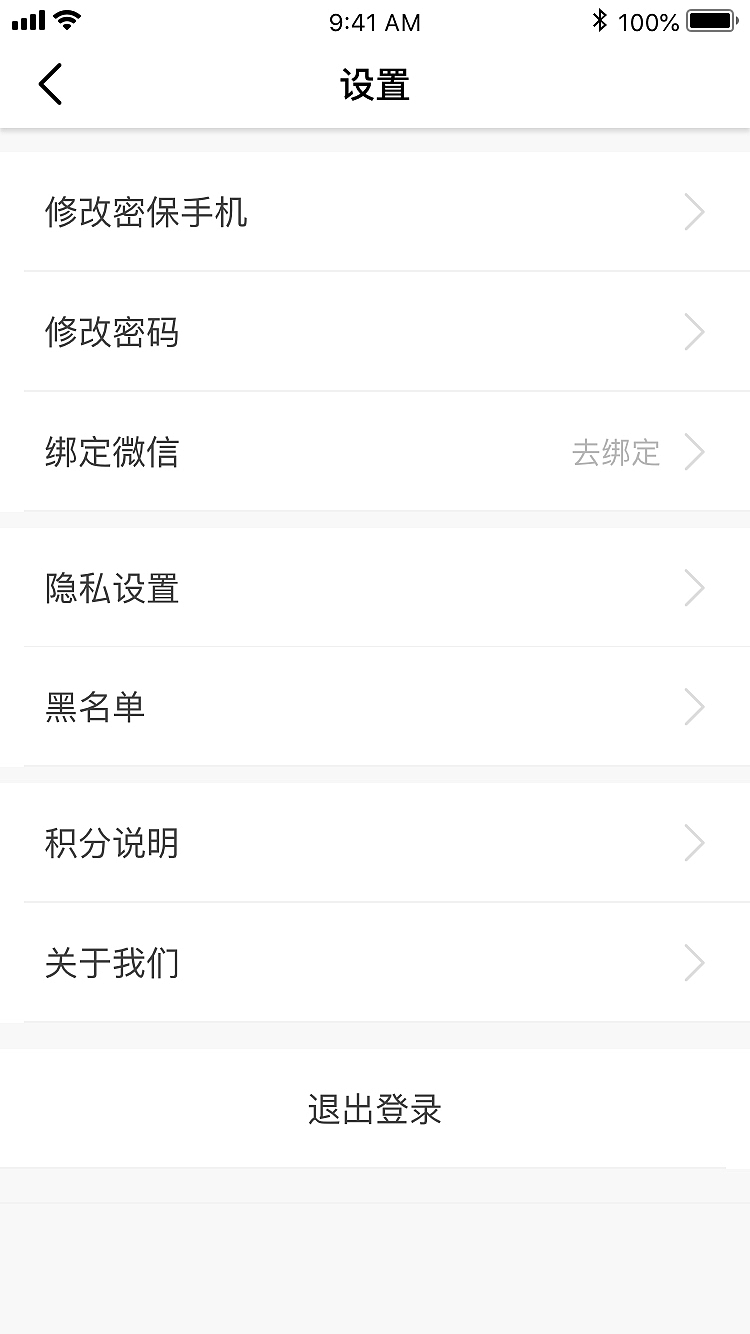Expand the 隐私设置 row via its chevron

tap(695, 588)
